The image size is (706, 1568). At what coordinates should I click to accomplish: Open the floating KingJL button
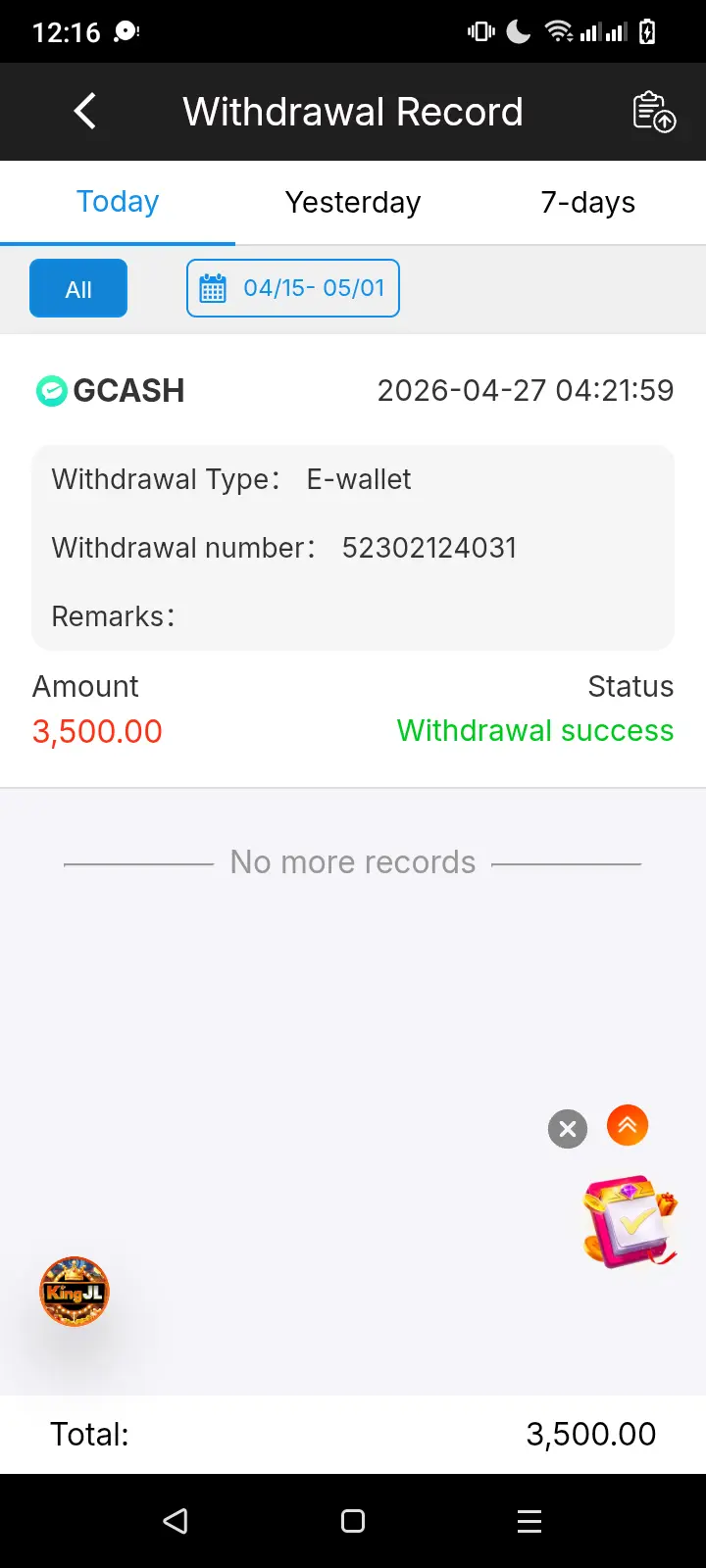pyautogui.click(x=75, y=1292)
